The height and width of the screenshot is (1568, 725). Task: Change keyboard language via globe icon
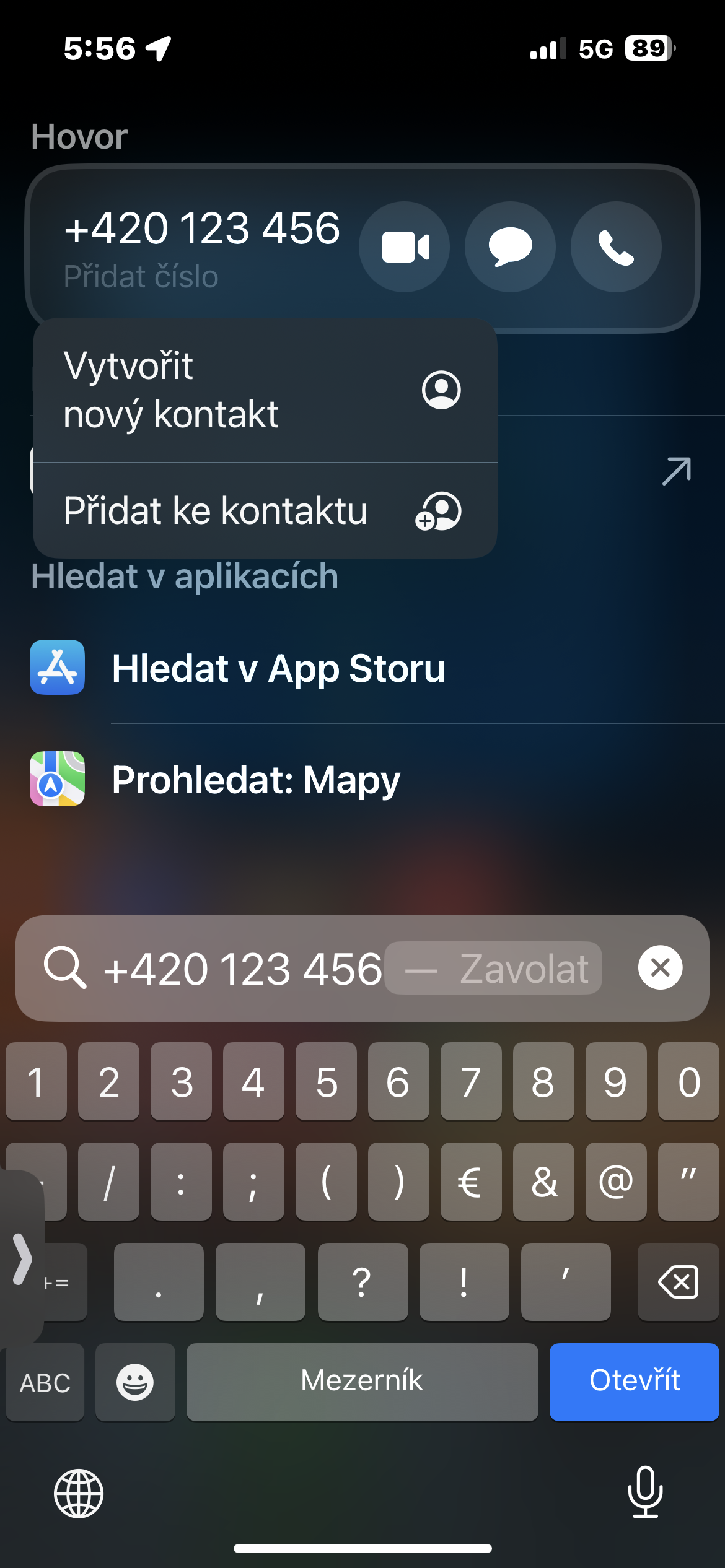click(79, 1493)
